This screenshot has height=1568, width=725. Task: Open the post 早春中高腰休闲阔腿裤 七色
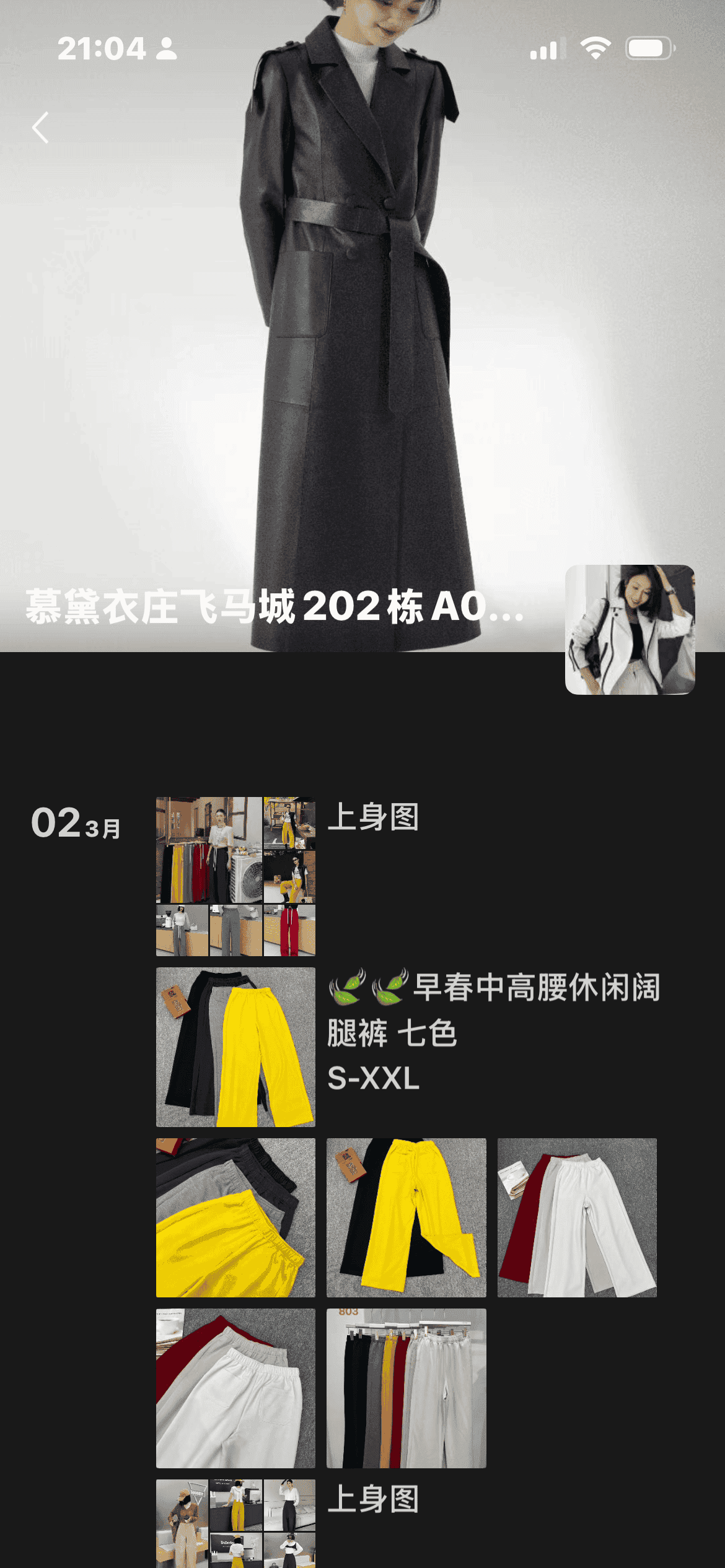[x=235, y=1047]
